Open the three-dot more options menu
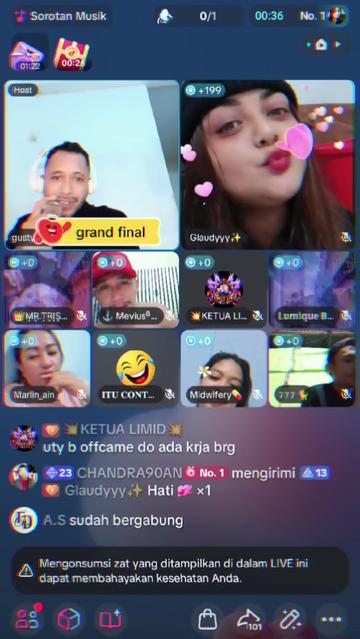Image resolution: width=360 pixels, height=639 pixels. pos(331,619)
